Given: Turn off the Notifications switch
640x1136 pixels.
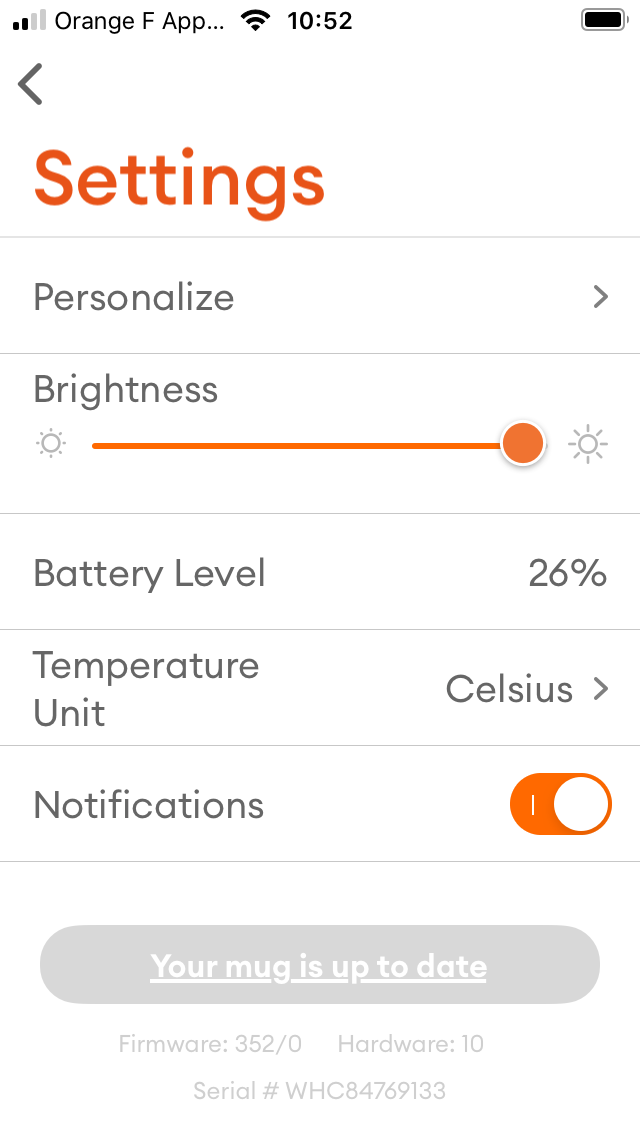Looking at the screenshot, I should click(560, 804).
